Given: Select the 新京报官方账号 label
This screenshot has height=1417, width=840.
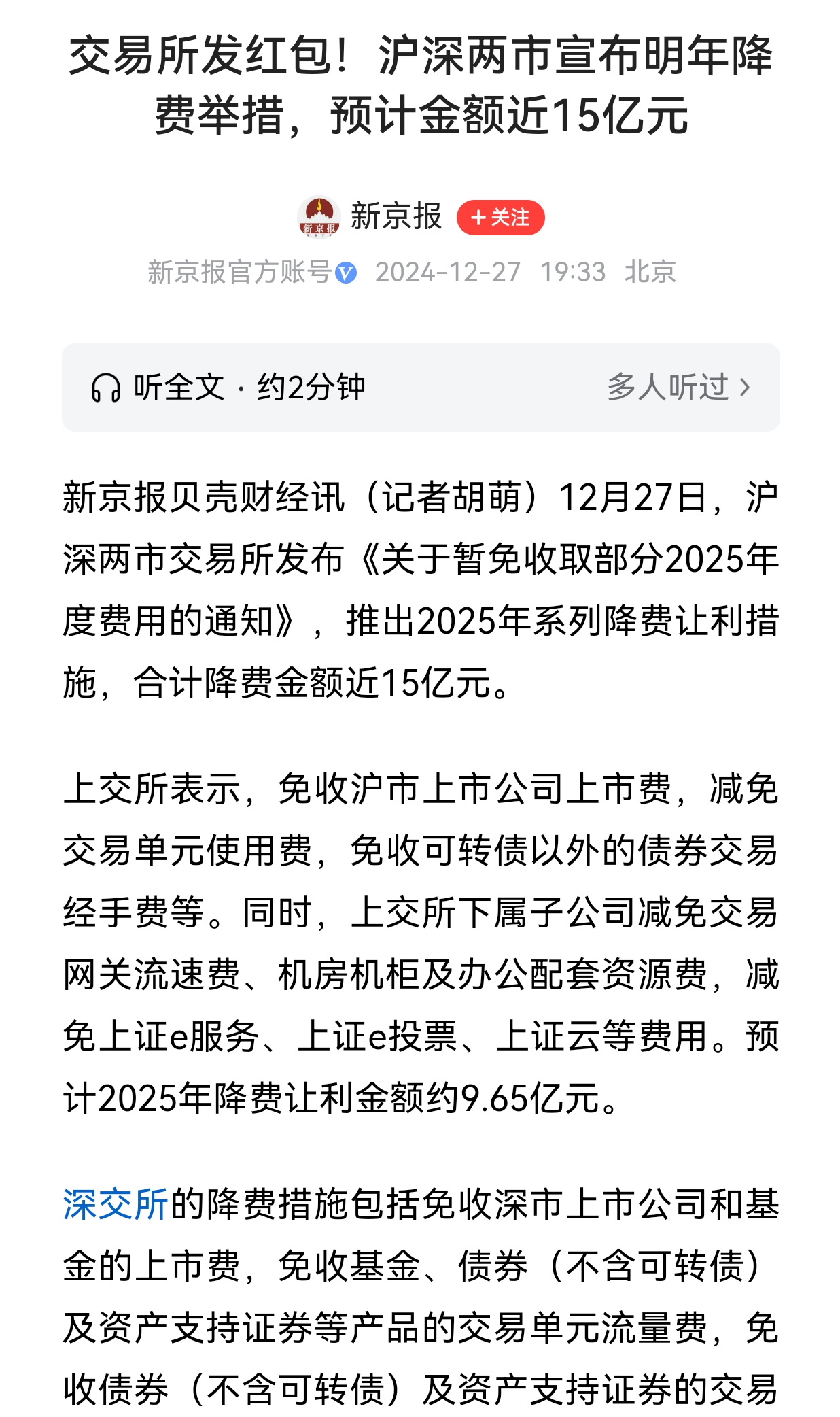Looking at the screenshot, I should pos(238,271).
